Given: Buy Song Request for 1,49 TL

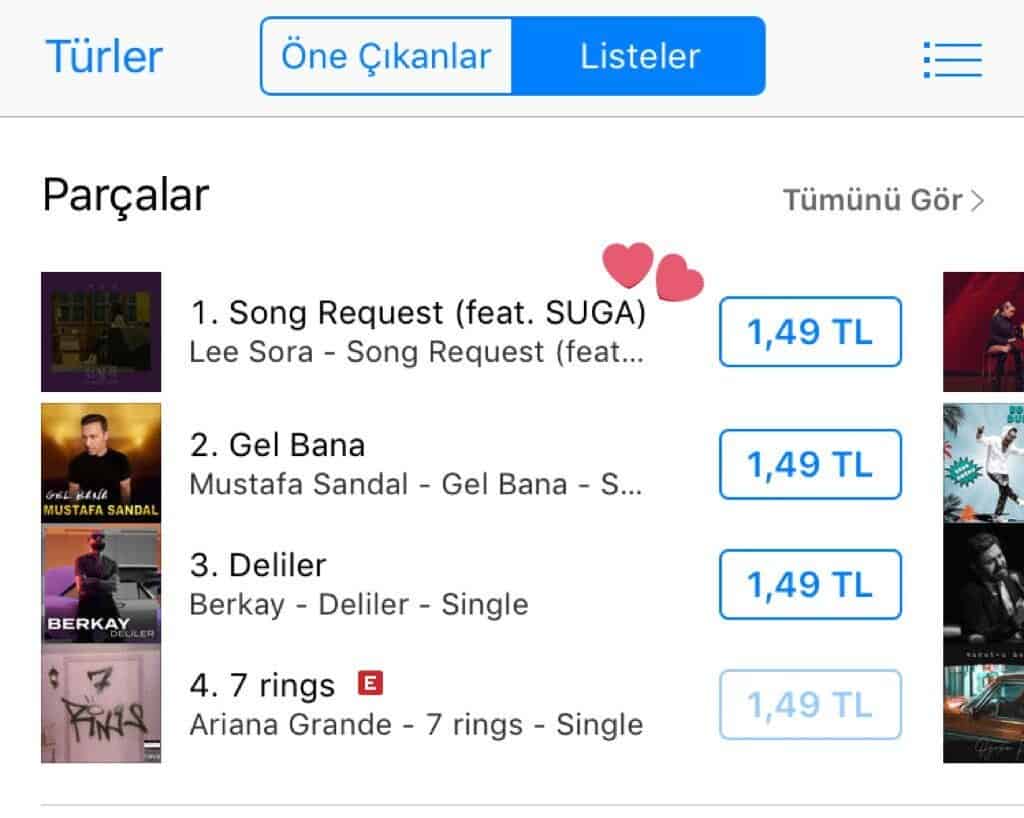Looking at the screenshot, I should (x=810, y=332).
